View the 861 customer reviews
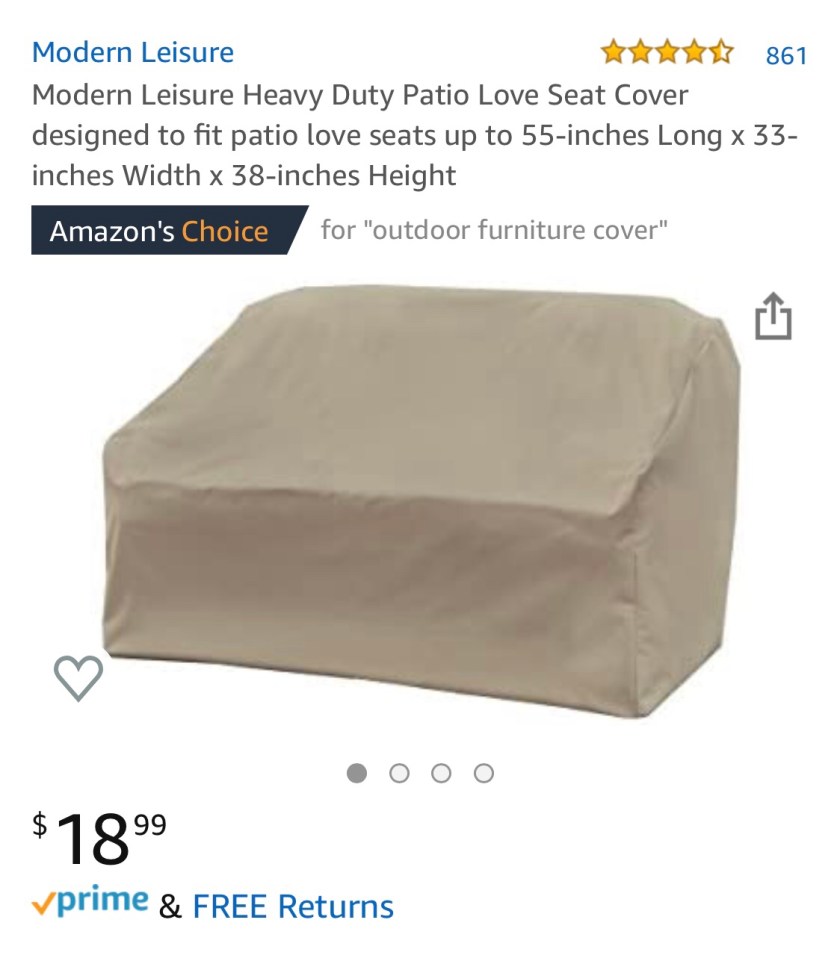Viewport: 840px width, 970px height. 786,55
